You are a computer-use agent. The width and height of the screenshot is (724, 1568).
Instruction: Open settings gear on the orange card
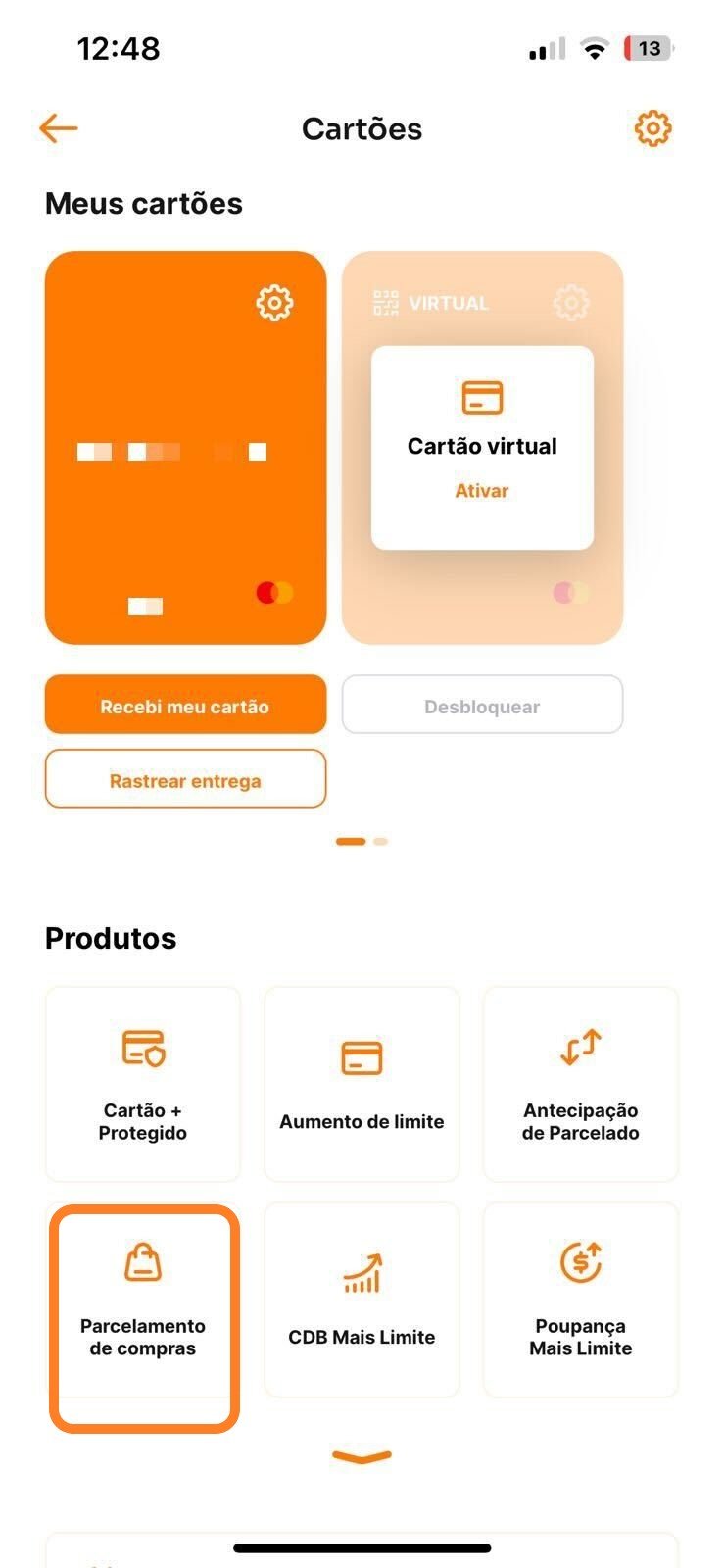[274, 303]
